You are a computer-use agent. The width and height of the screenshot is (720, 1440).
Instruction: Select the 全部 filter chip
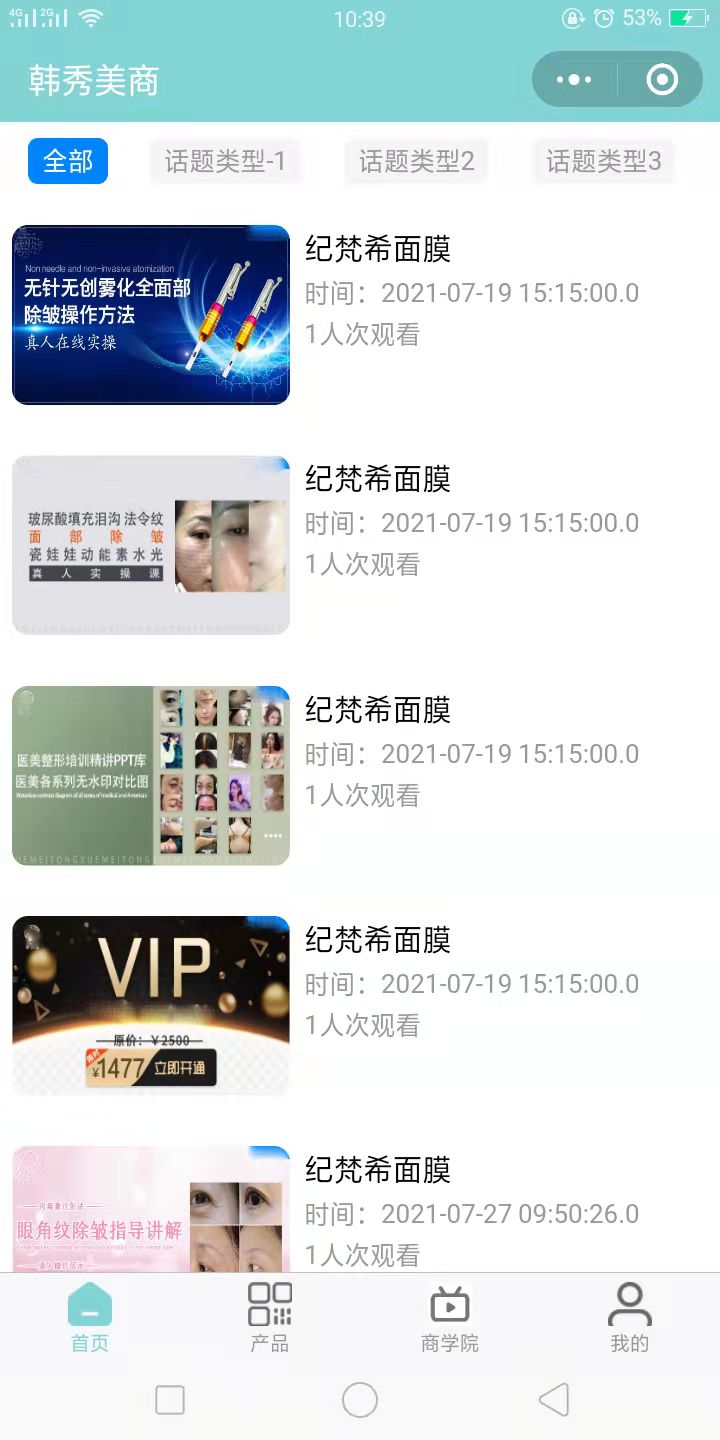tap(68, 161)
